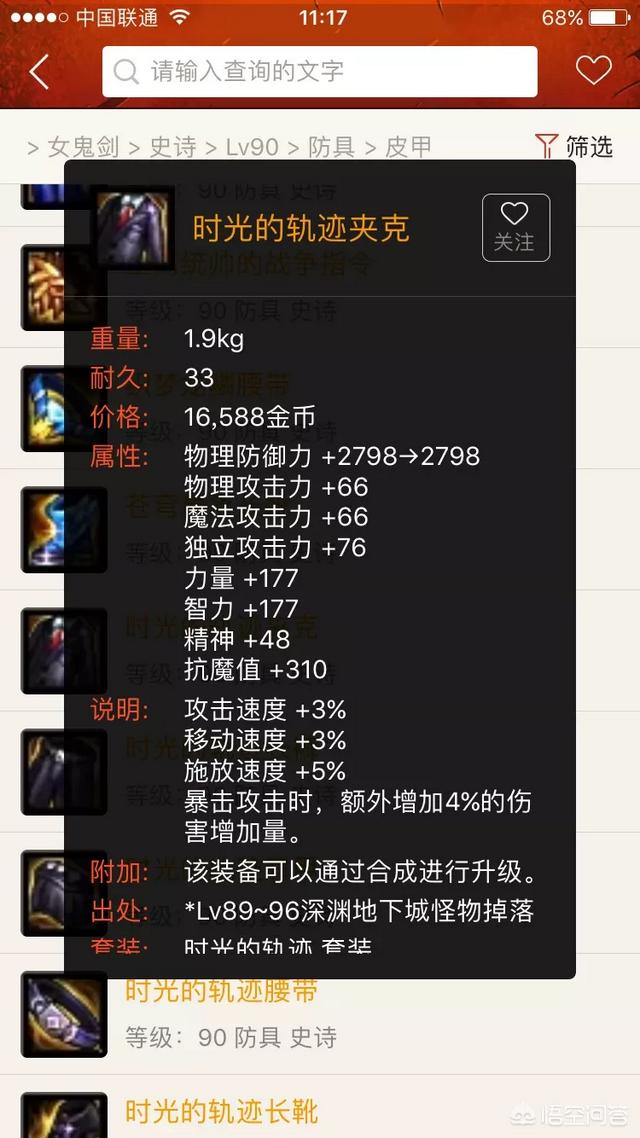This screenshot has height=1138, width=640.
Task: Open the 时光的轨迹腰带 item
Action: 222,991
